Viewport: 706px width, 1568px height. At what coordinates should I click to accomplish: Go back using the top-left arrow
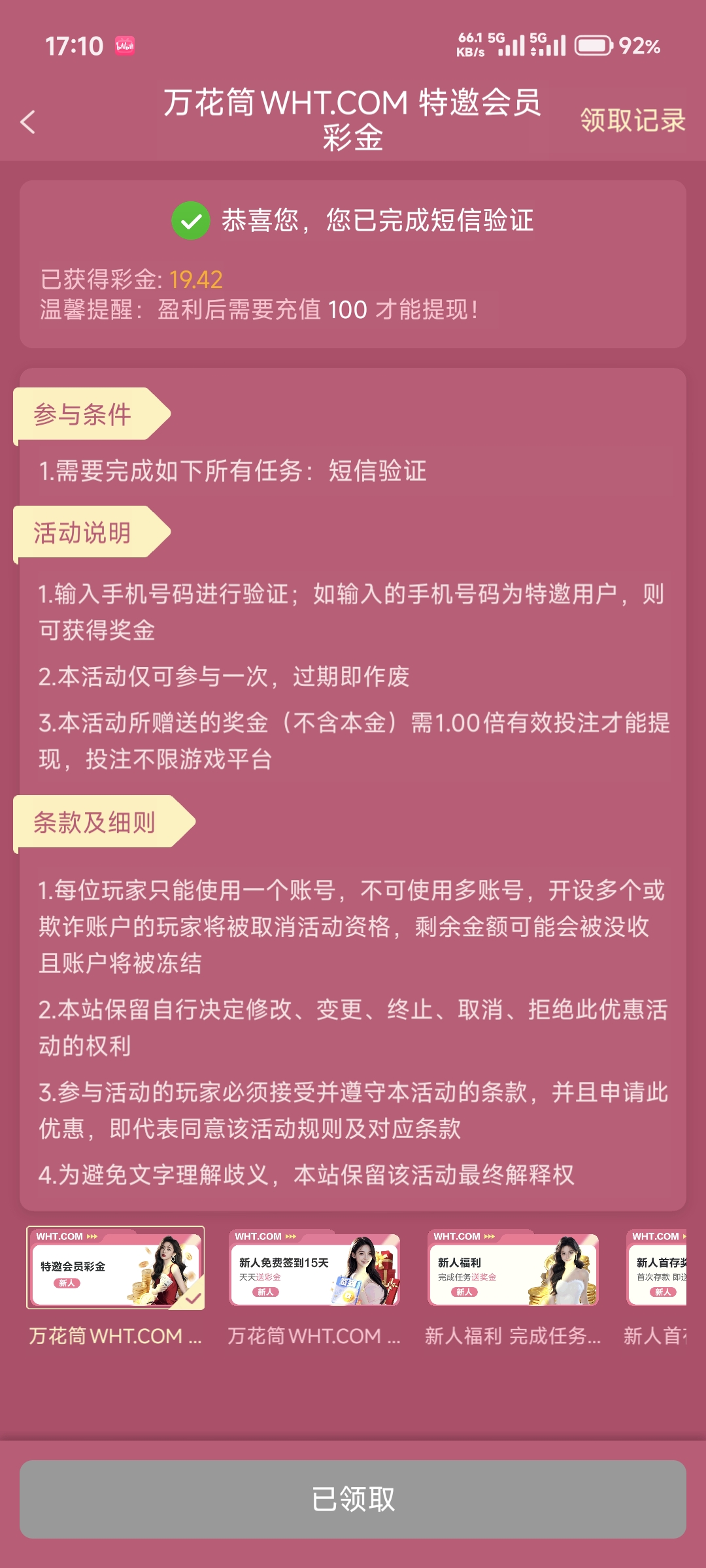click(x=27, y=122)
